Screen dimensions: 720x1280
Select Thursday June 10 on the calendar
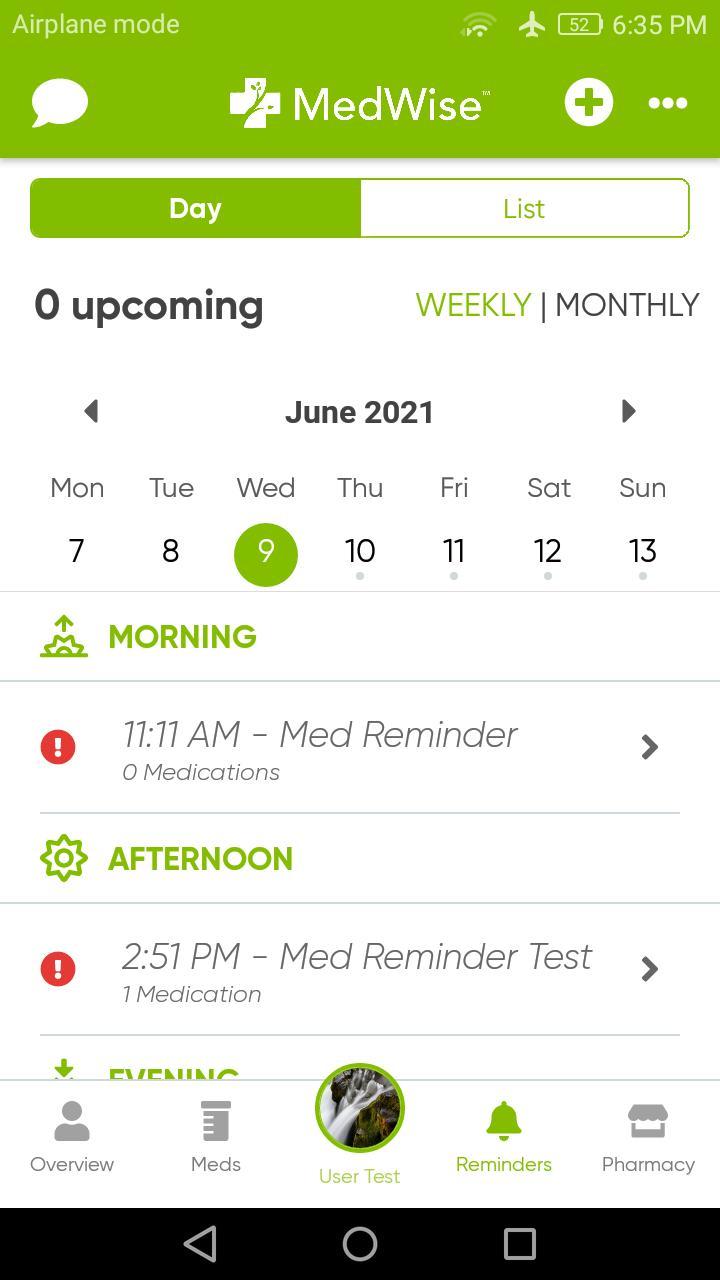(359, 551)
